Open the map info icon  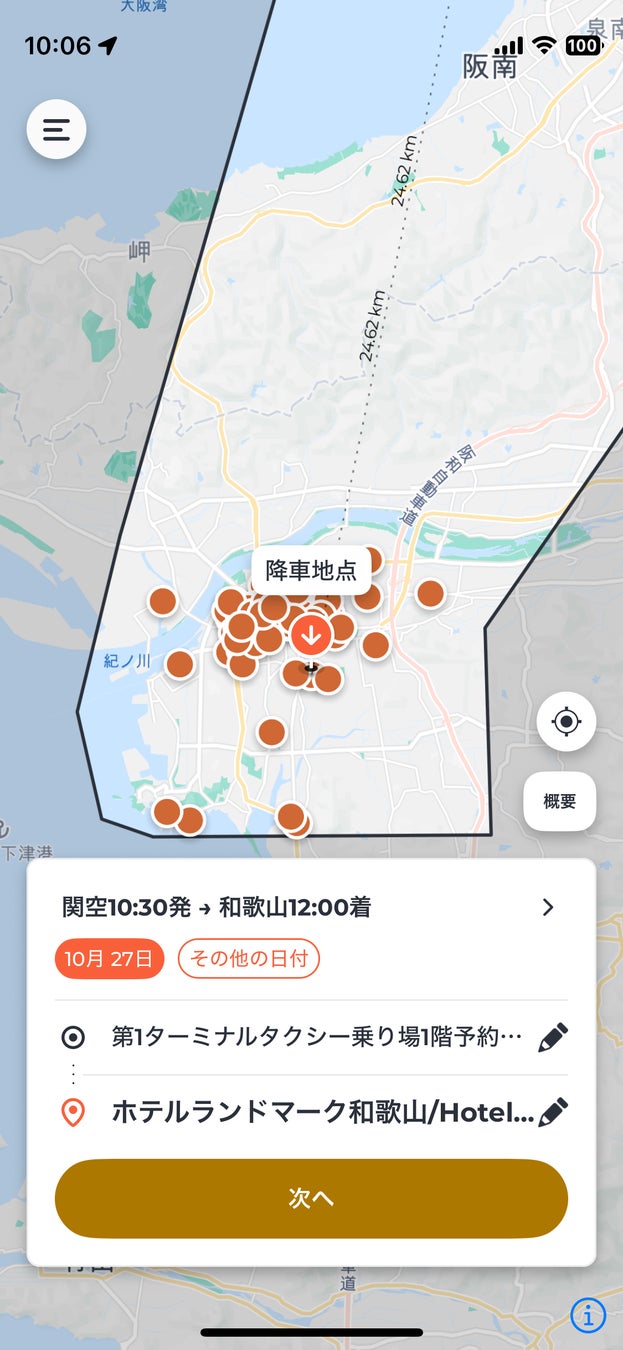click(588, 1316)
